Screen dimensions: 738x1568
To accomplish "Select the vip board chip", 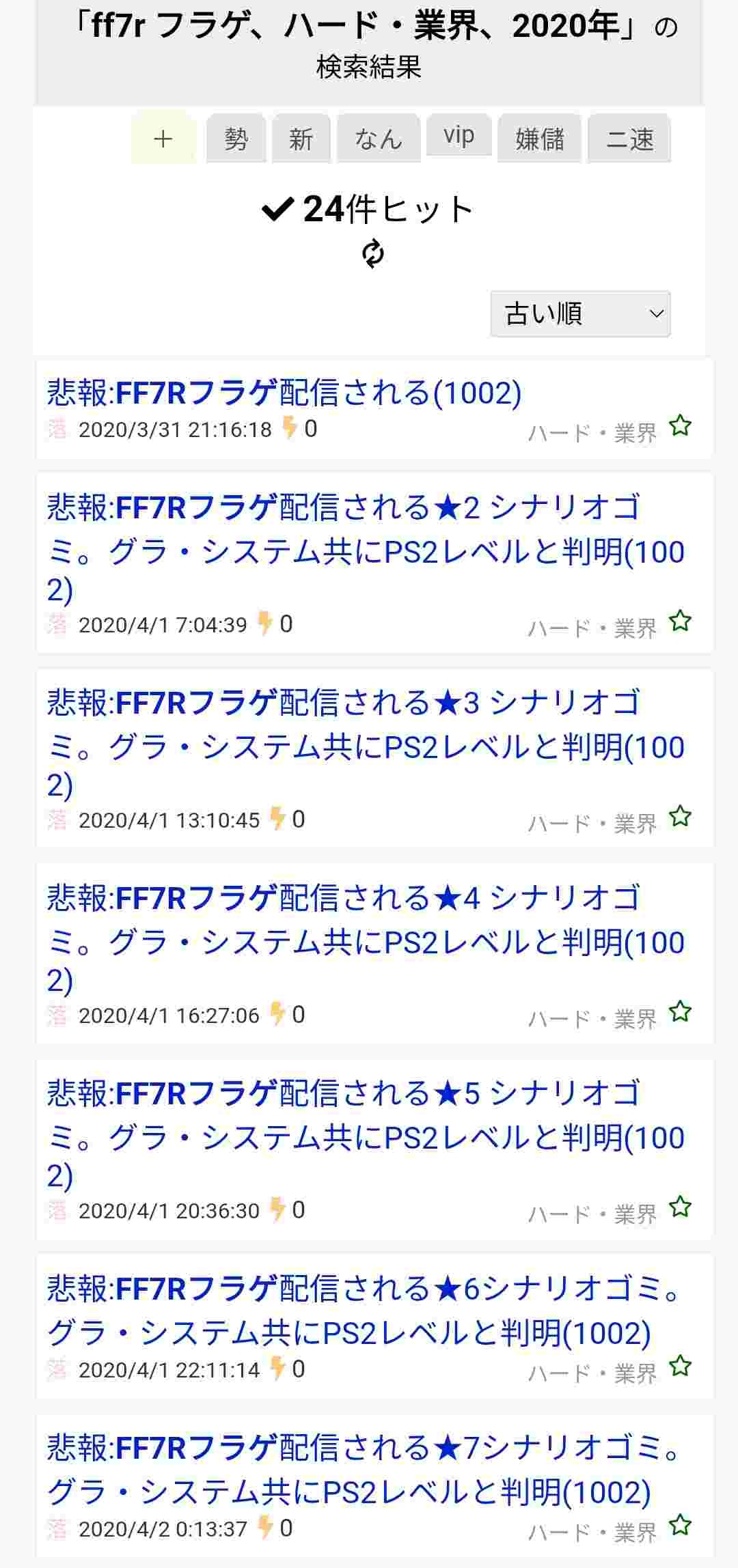I will [459, 135].
